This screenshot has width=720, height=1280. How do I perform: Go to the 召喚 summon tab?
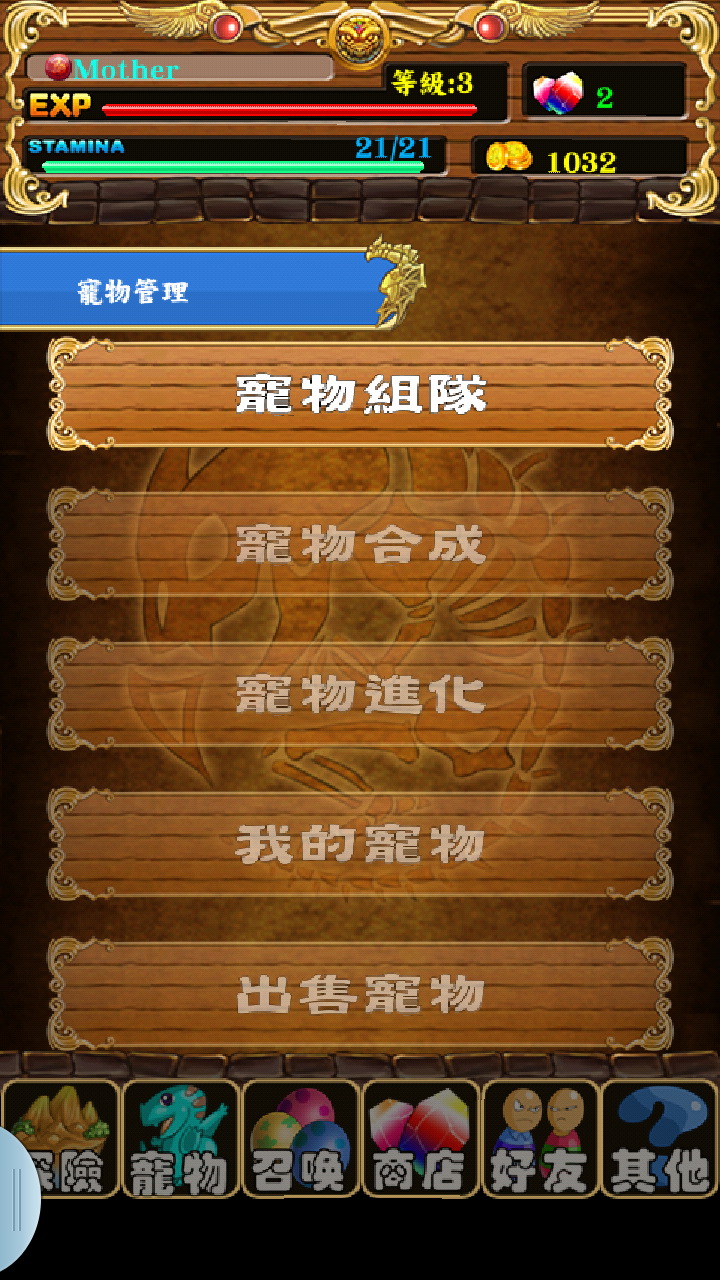click(300, 1140)
